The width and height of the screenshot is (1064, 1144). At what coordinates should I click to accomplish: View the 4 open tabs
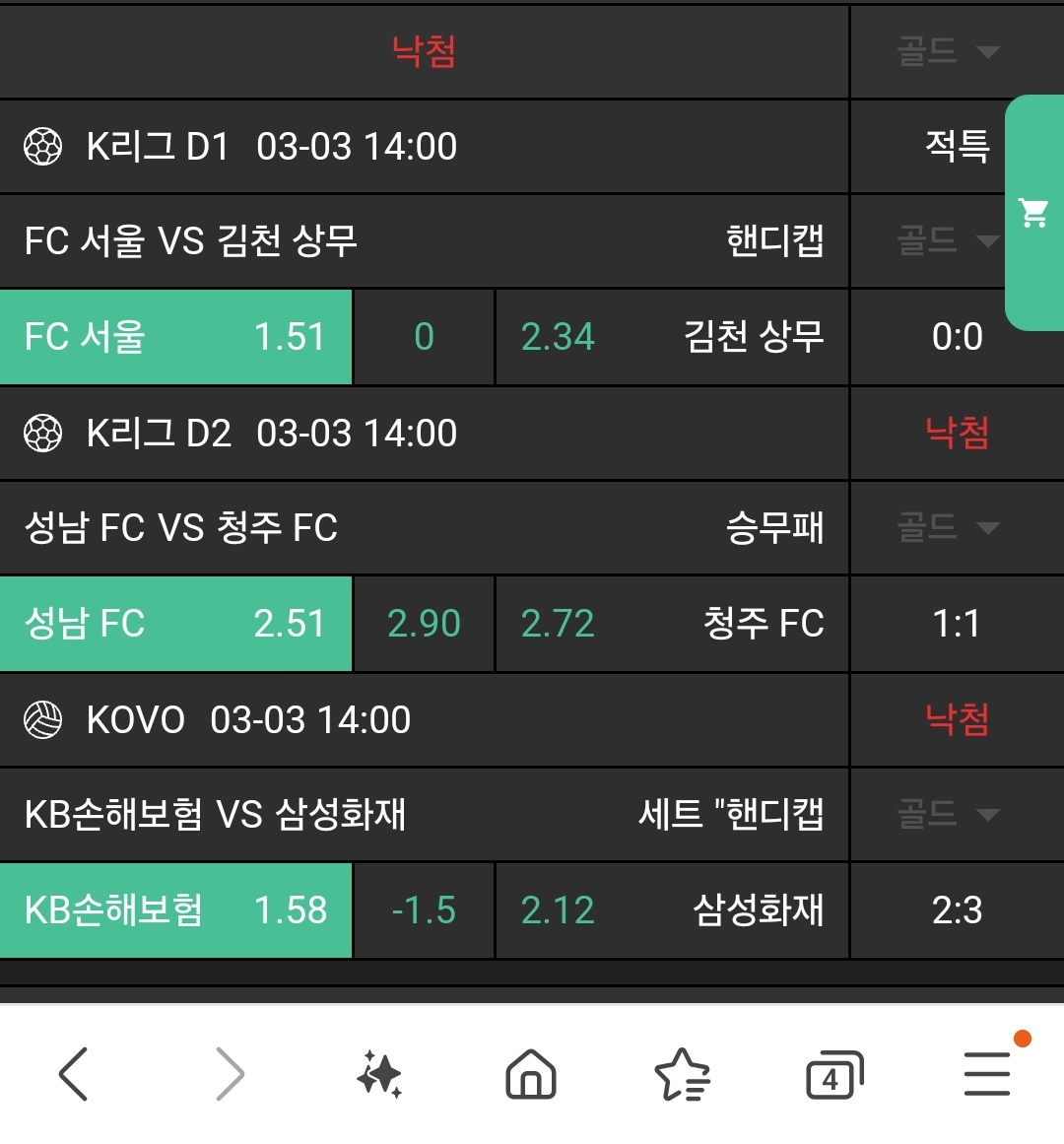[833, 1073]
